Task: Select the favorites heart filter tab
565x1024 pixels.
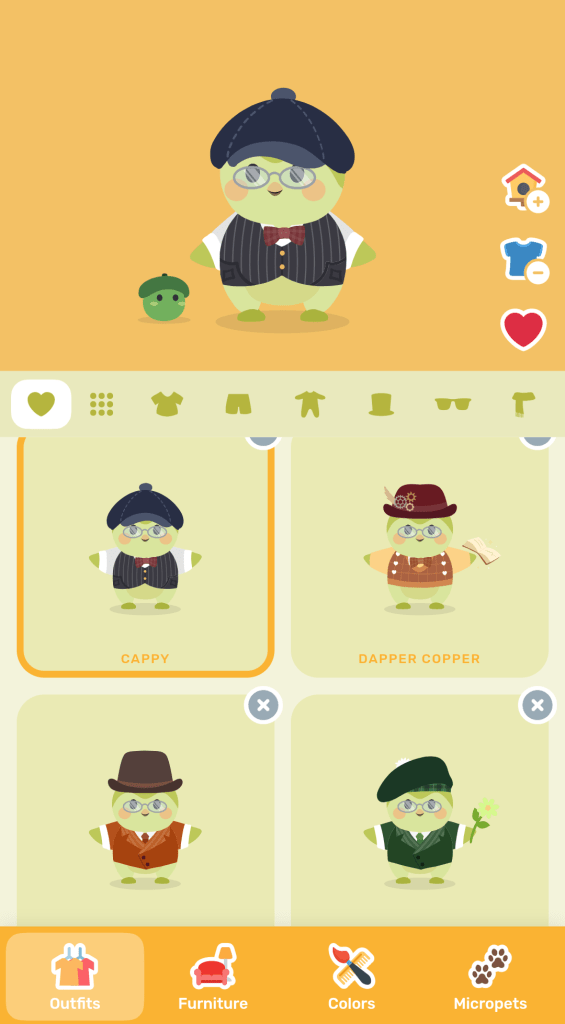Action: point(41,404)
